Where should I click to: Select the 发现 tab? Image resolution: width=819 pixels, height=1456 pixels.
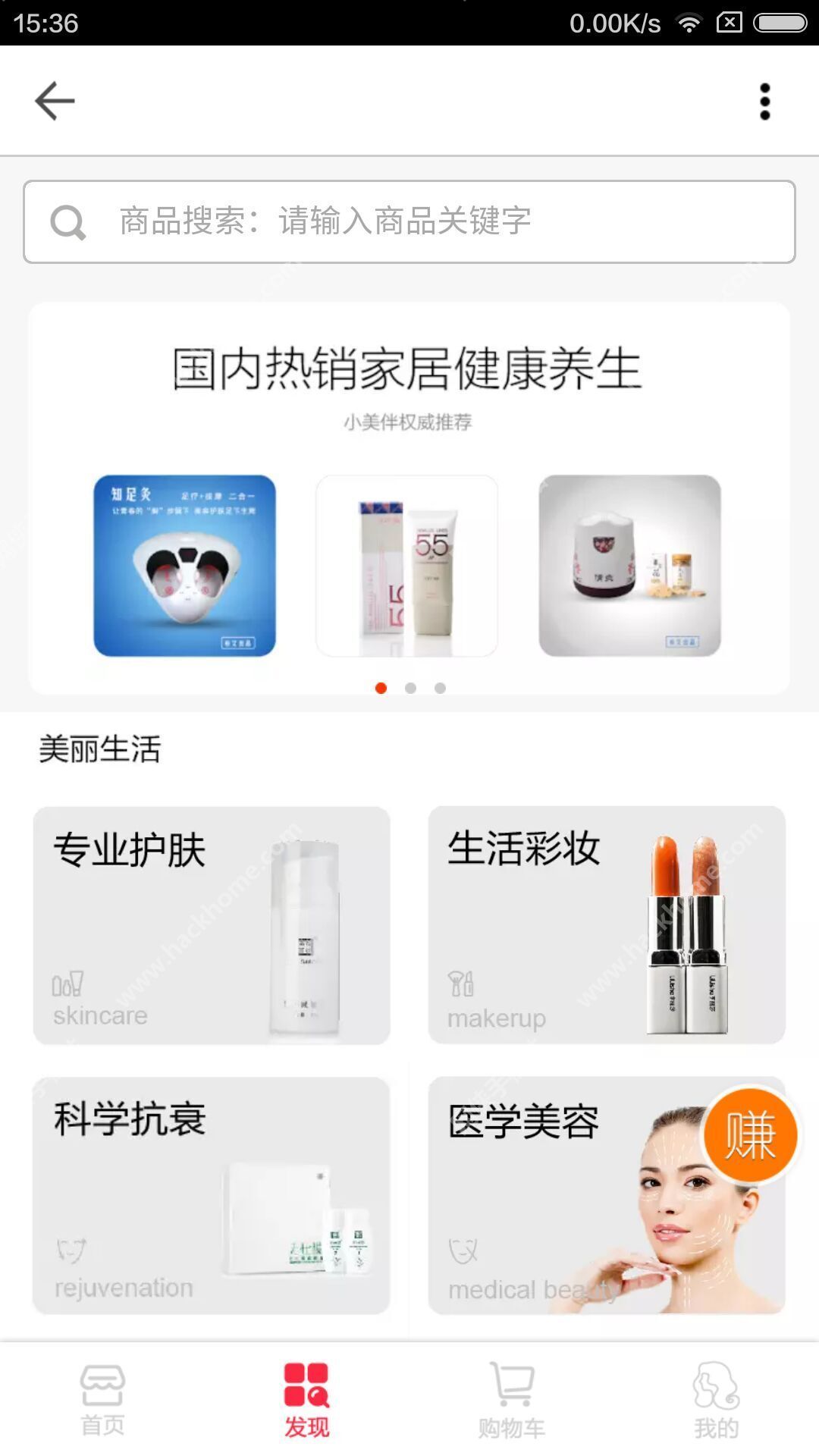pos(307,1400)
